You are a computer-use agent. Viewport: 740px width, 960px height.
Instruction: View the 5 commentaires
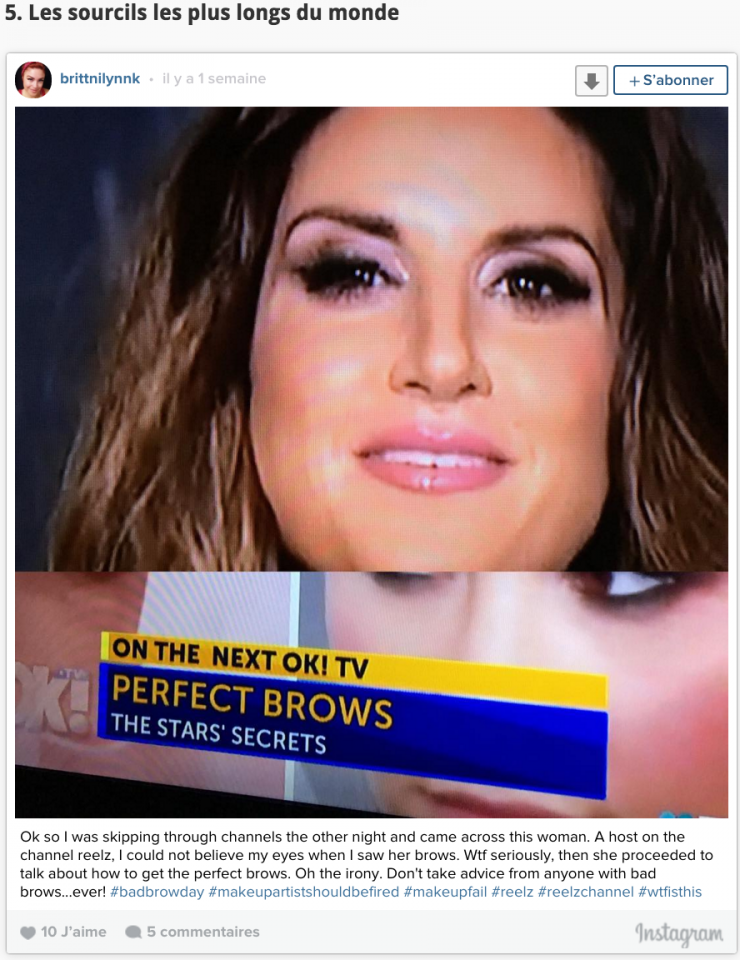point(192,932)
